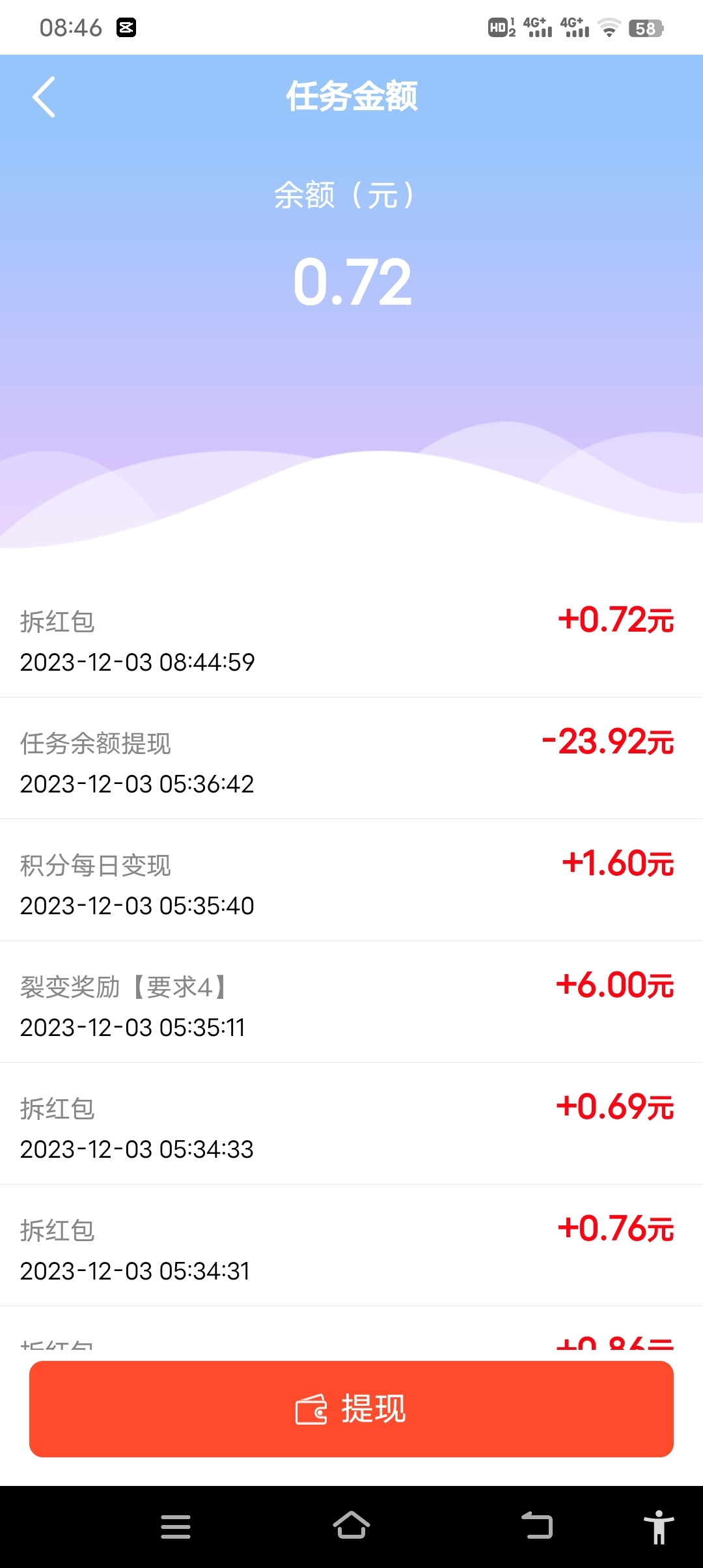Open the recent apps menu button
The width and height of the screenshot is (703, 1568).
[176, 1526]
